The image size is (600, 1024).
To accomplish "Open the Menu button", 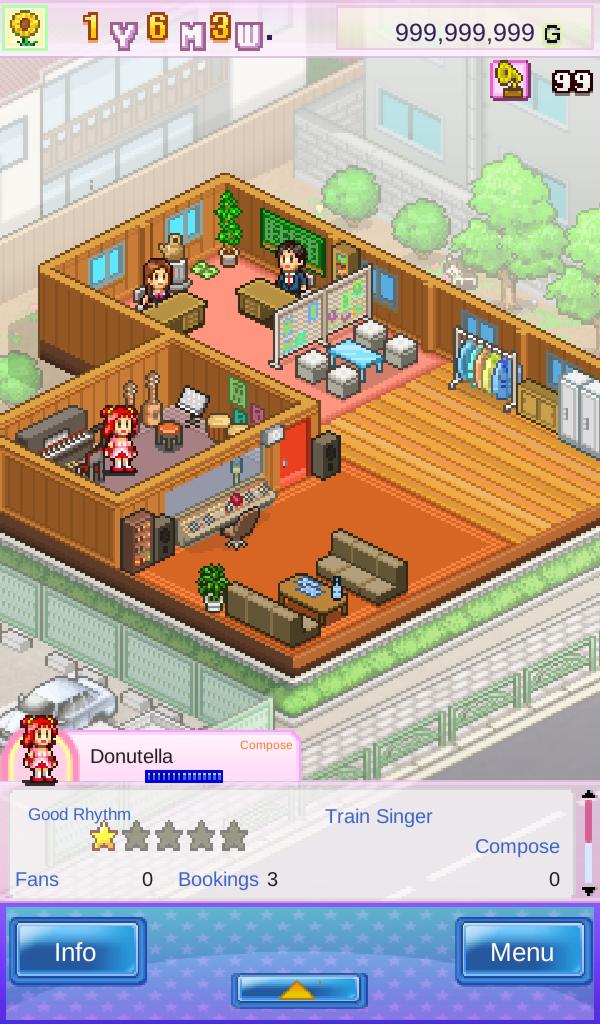I will coord(524,951).
